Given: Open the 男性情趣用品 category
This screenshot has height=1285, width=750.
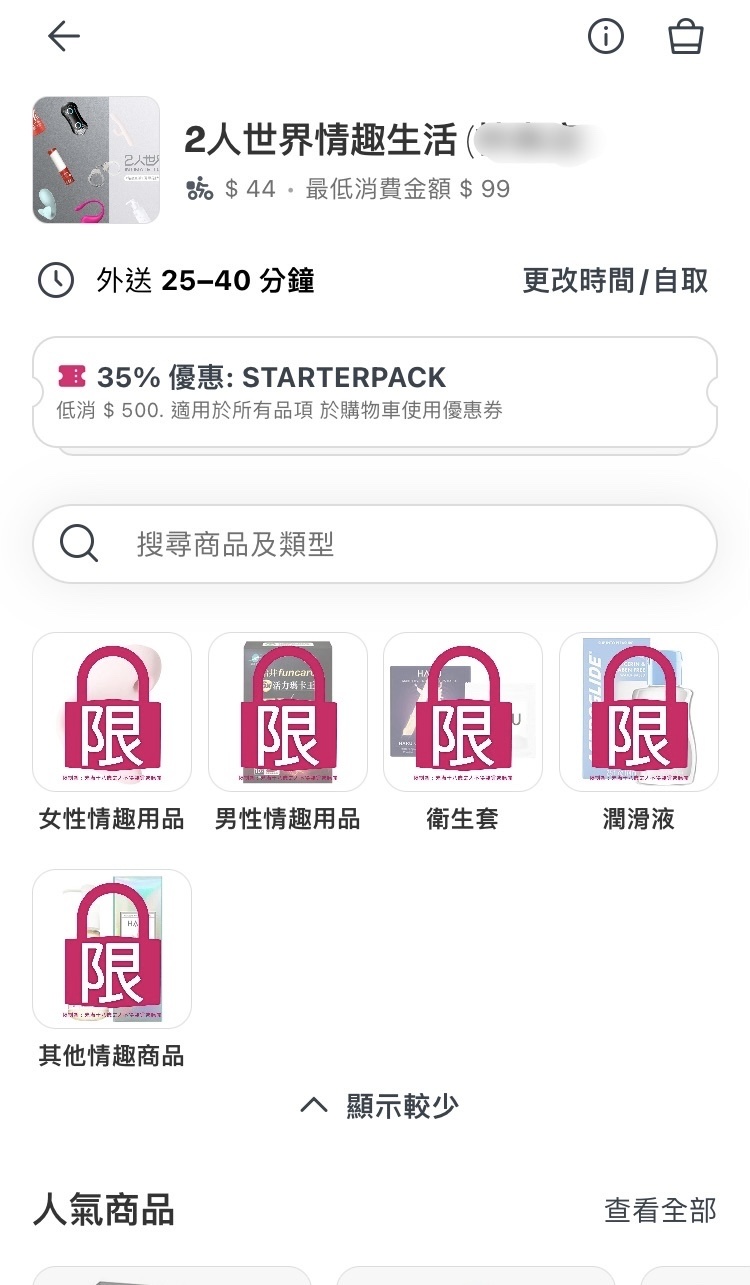Looking at the screenshot, I should 287,733.
